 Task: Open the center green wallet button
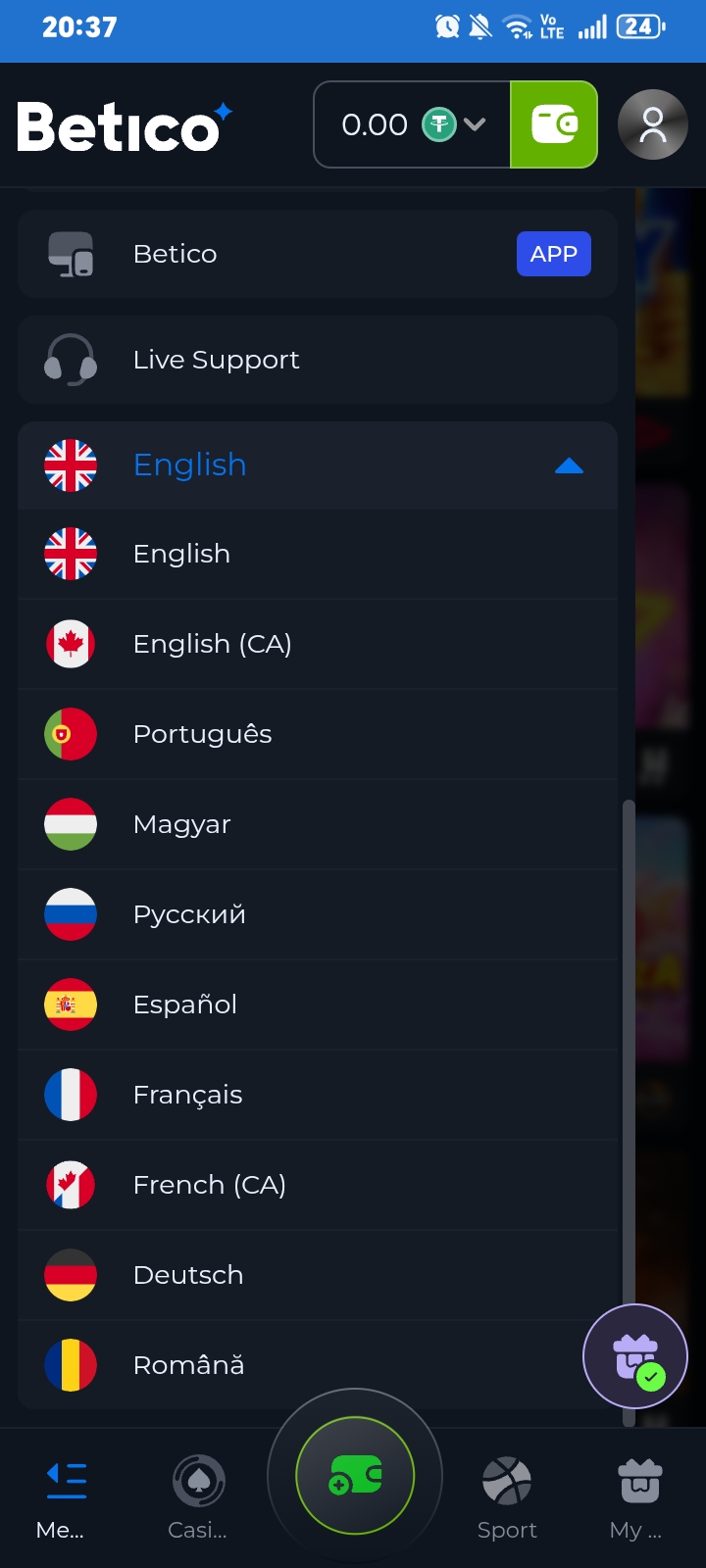click(355, 1475)
